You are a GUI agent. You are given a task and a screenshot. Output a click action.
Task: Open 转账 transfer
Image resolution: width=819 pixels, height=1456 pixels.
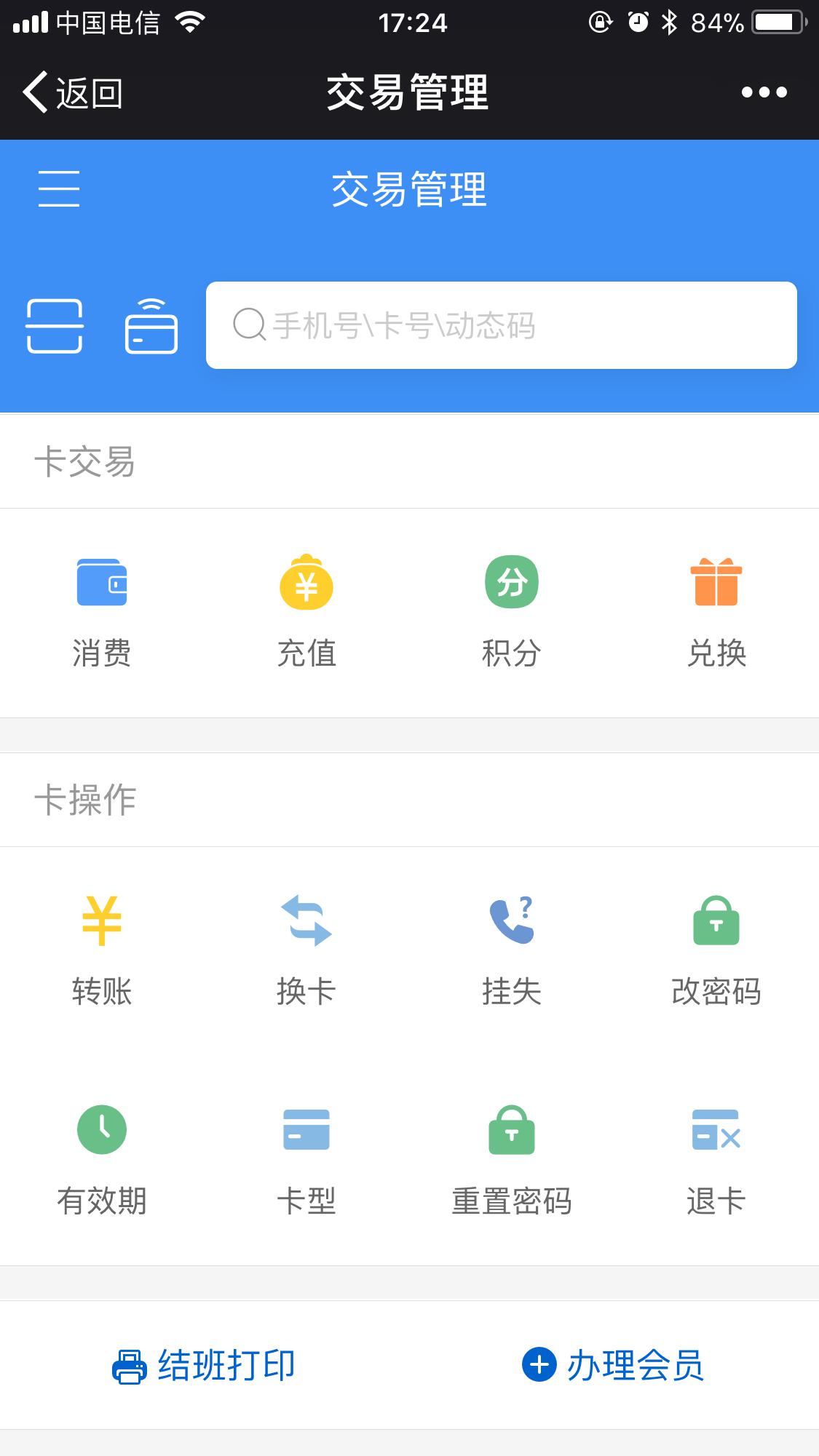point(102,950)
